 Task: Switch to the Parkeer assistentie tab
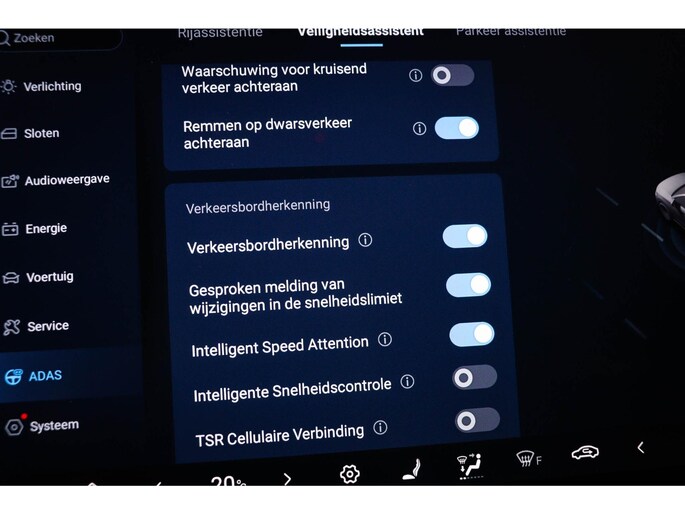510,31
